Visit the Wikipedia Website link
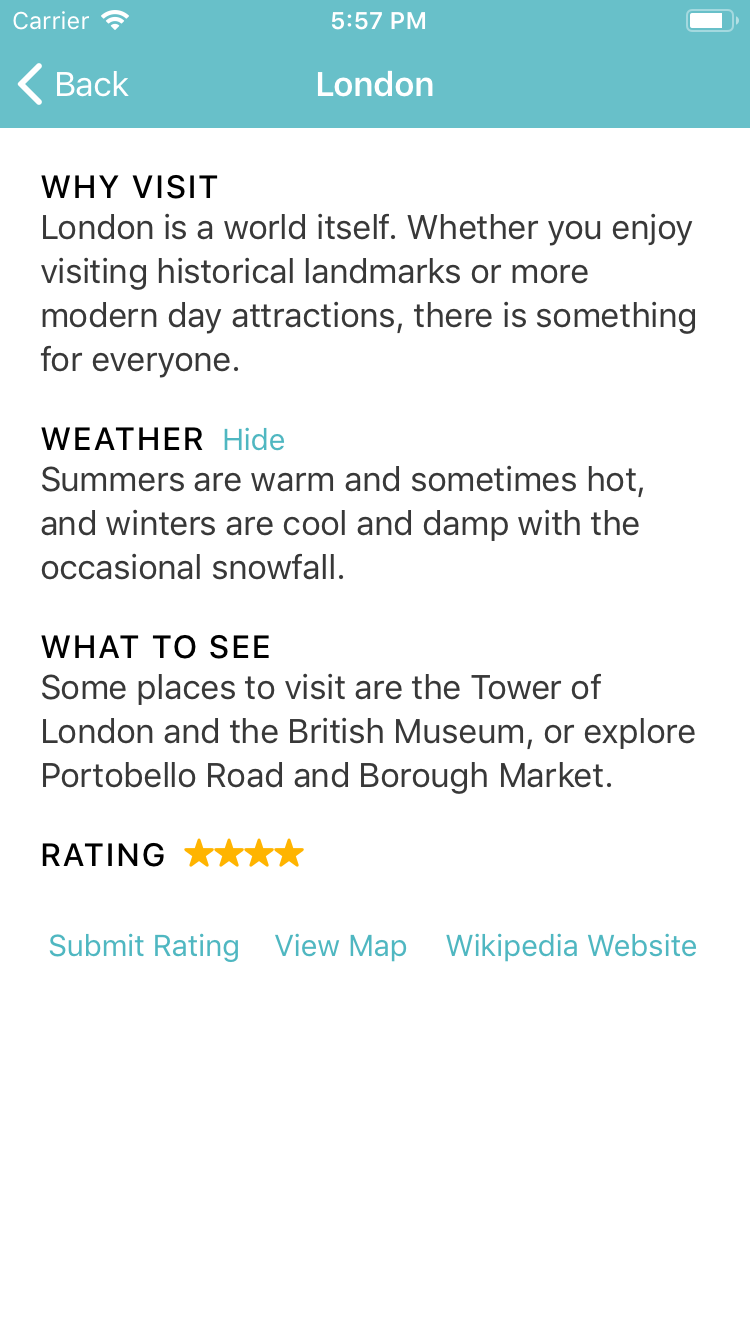This screenshot has height=1334, width=750. coord(571,946)
